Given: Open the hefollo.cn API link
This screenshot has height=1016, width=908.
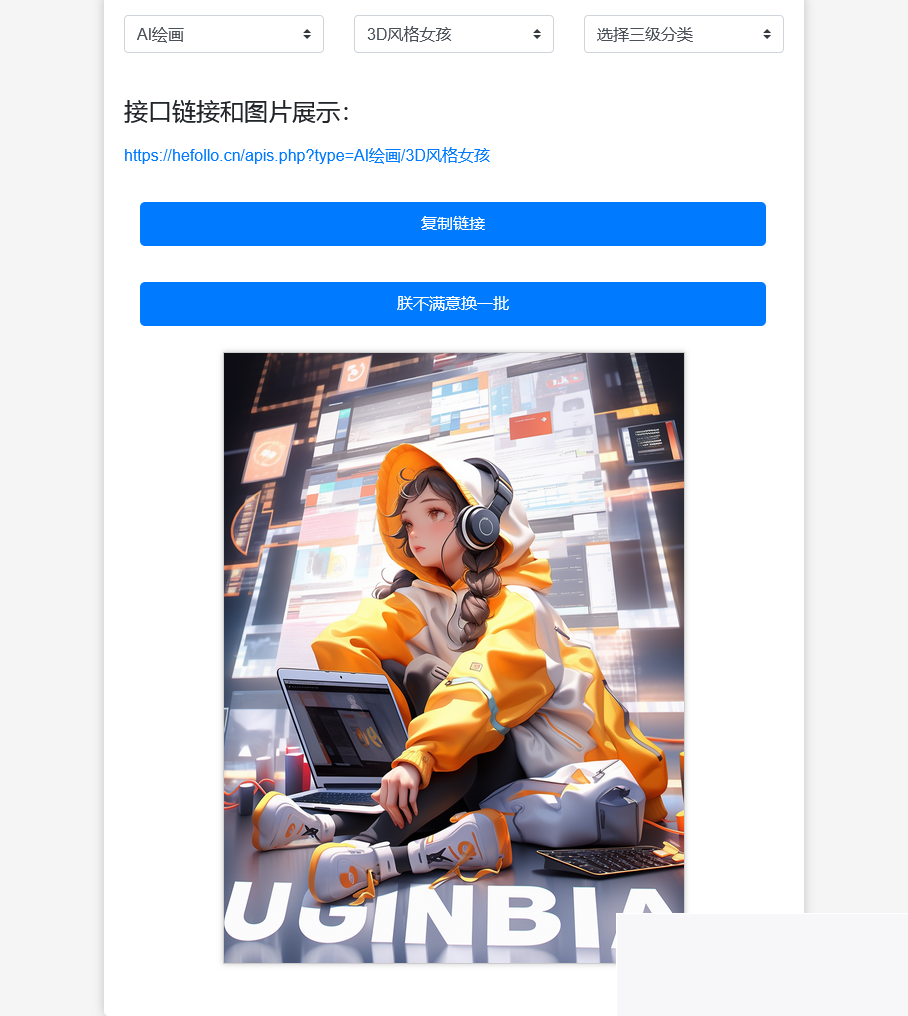Looking at the screenshot, I should pos(307,155).
